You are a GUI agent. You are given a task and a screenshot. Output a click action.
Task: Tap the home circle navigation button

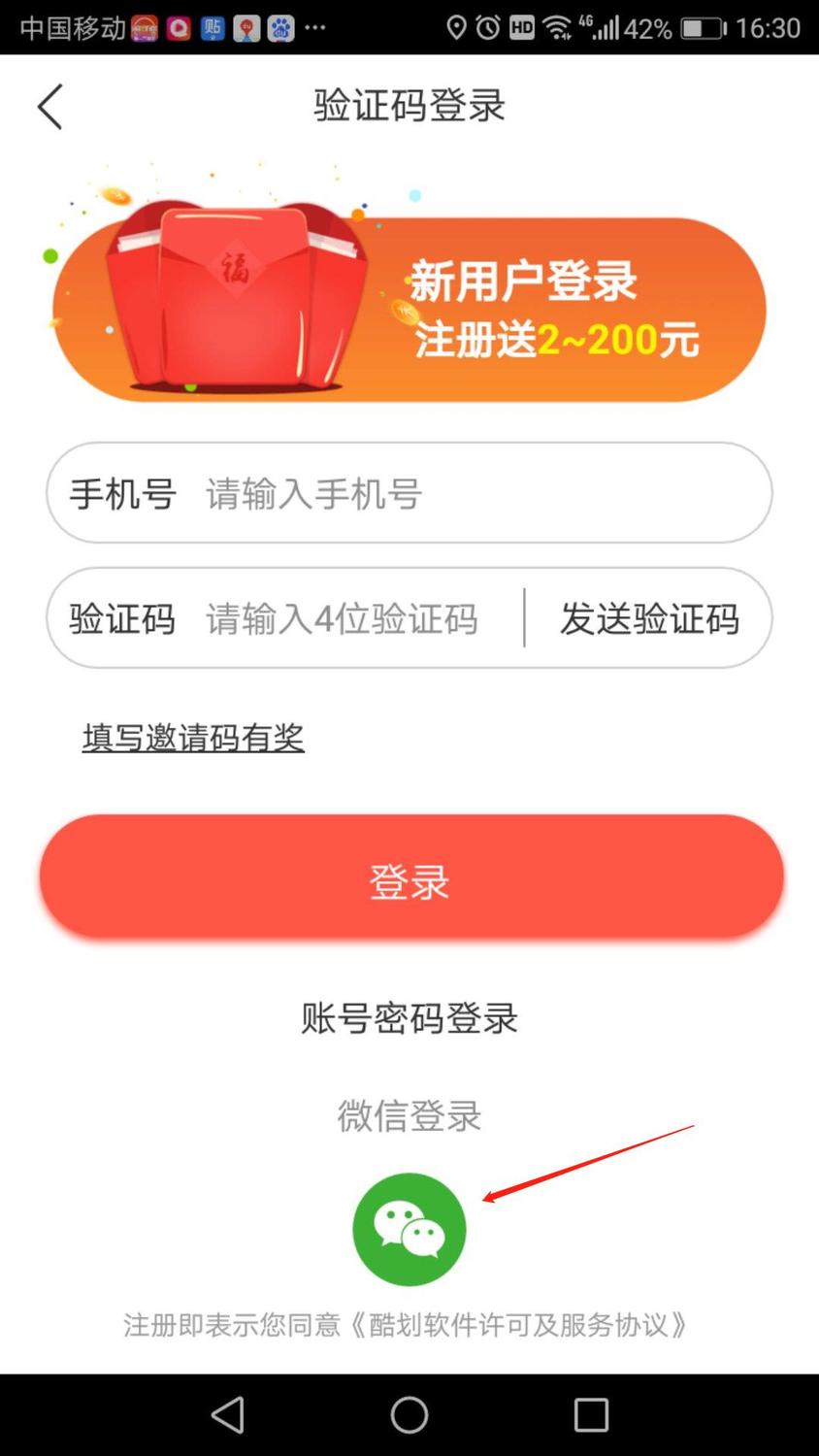coord(409,1415)
